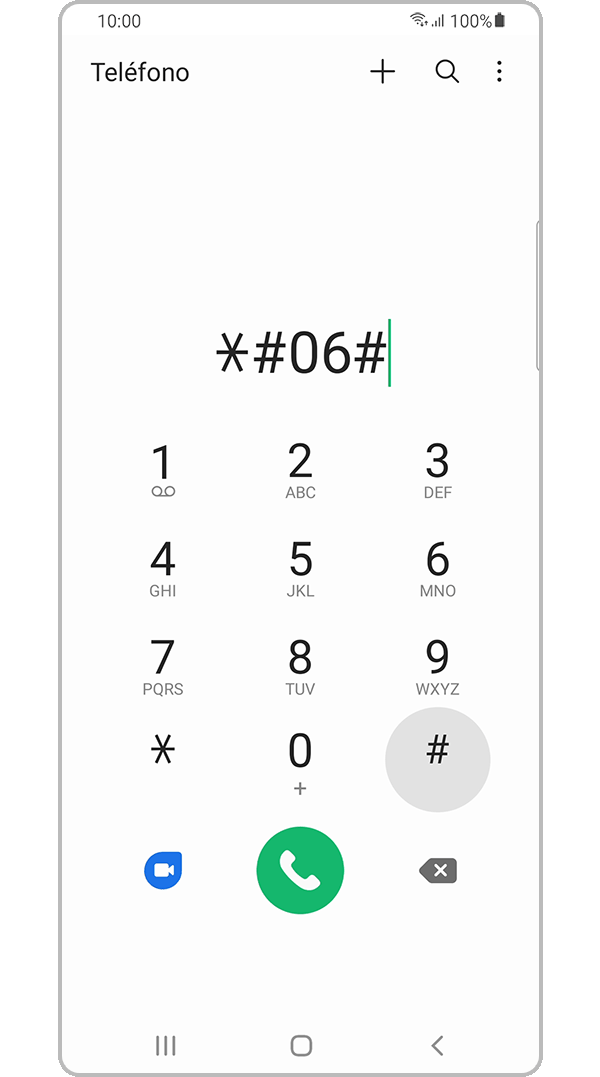Enter digit 3 DEF
The width and height of the screenshot is (600, 1077).
[437, 471]
